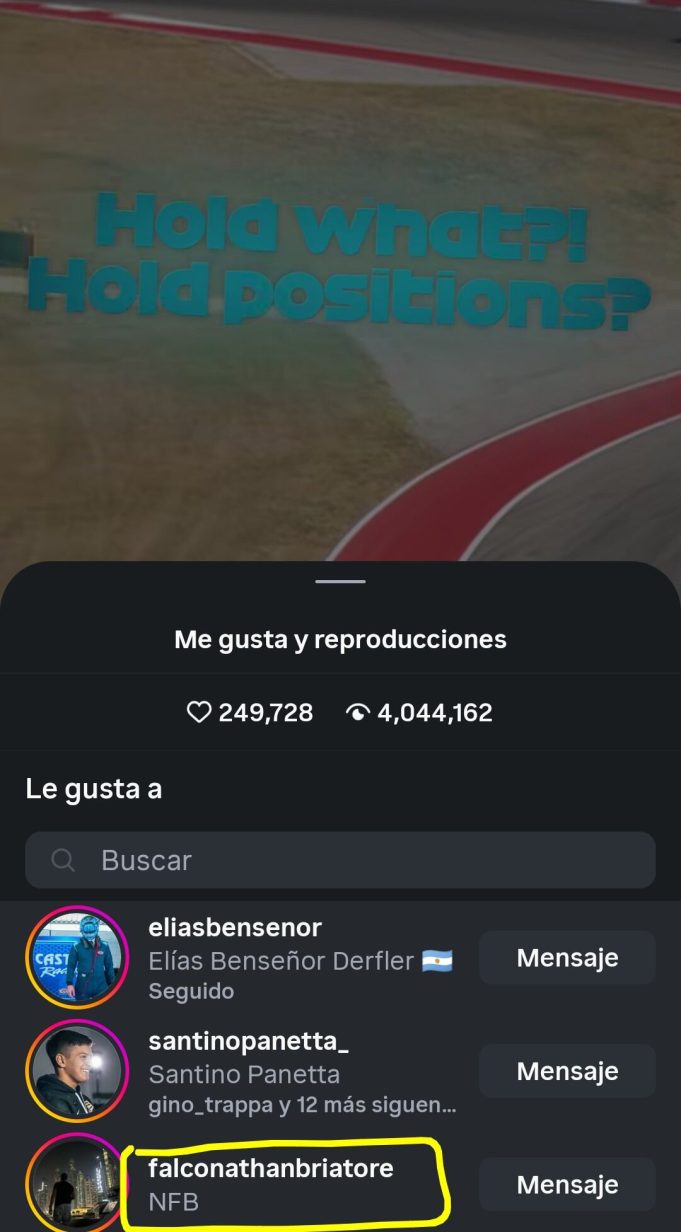View eliasbensenor's story from avatar
The height and width of the screenshot is (1232, 681).
pyautogui.click(x=77, y=958)
